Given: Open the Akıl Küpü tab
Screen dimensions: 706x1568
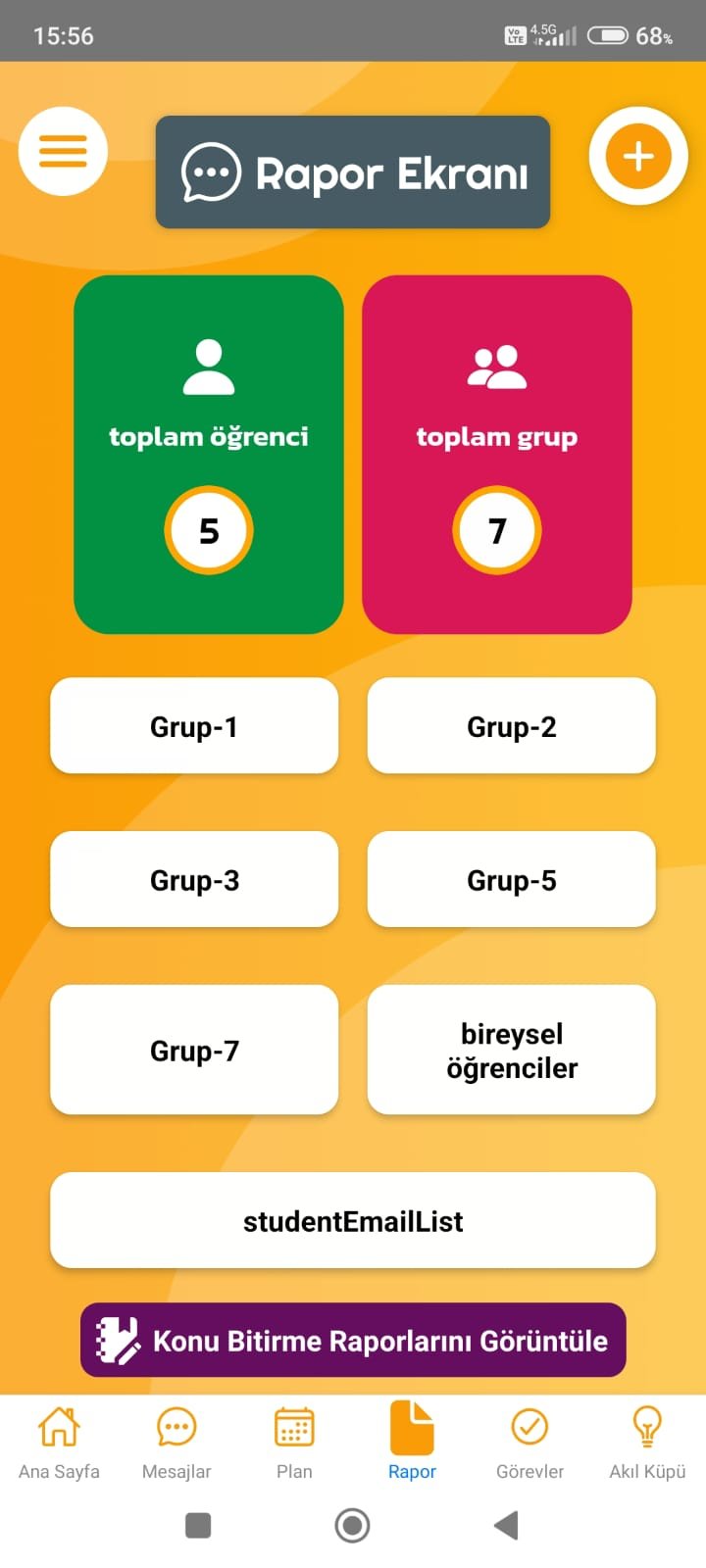Looking at the screenshot, I should tap(647, 1443).
